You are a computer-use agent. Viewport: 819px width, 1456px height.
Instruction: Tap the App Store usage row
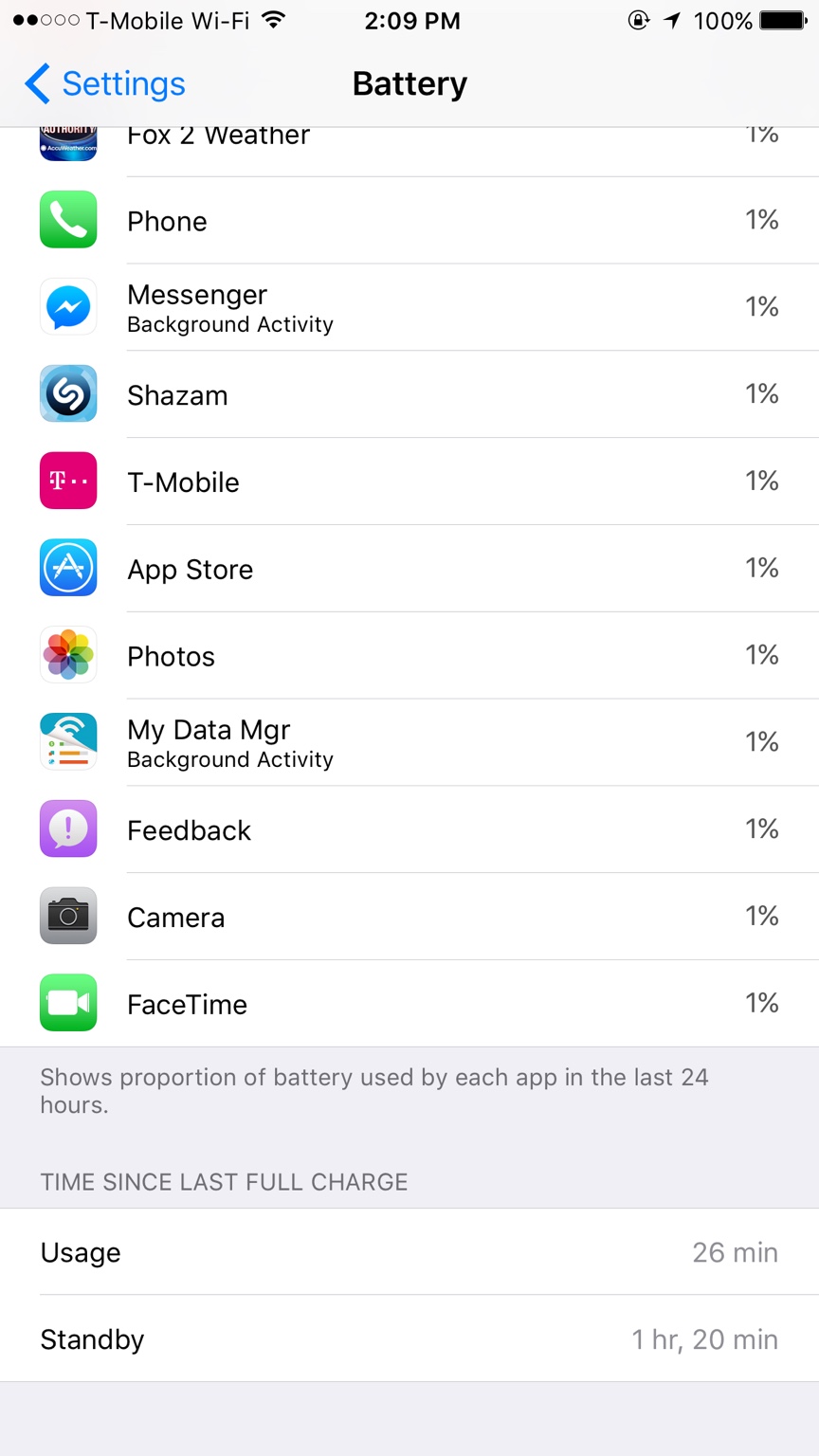coord(409,570)
